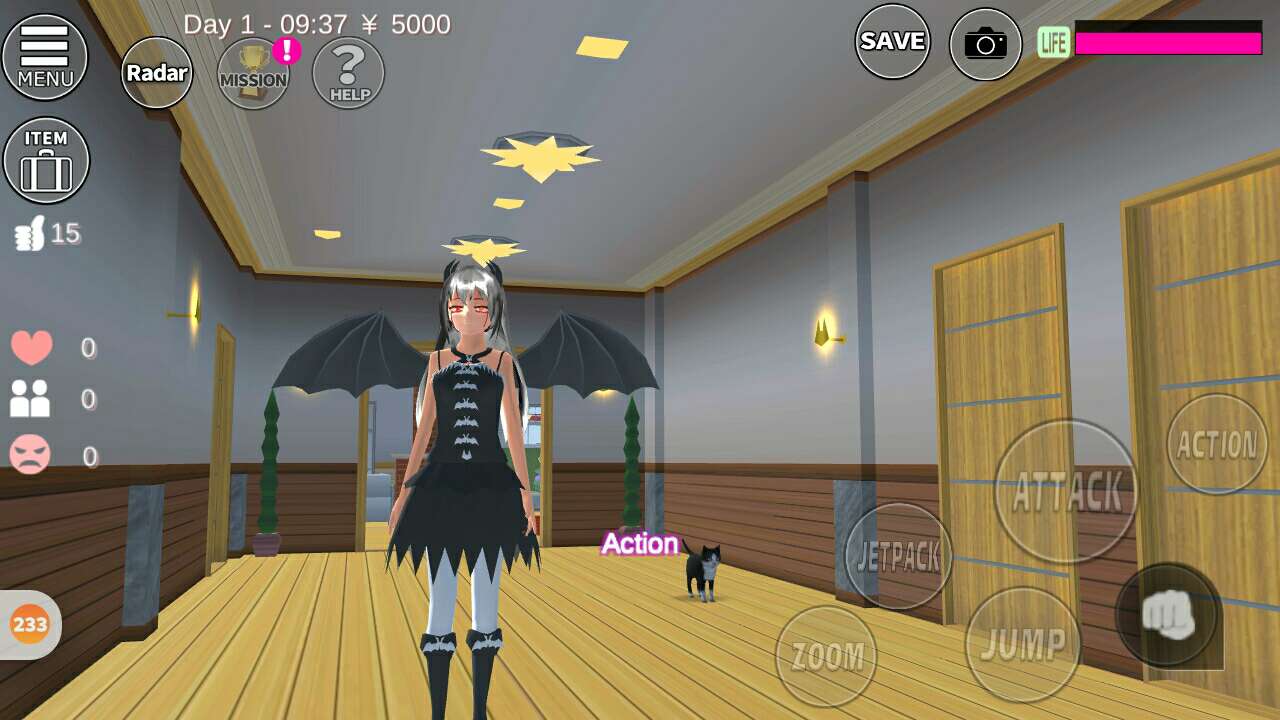Activate the JETPACK button
The height and width of the screenshot is (720, 1280).
(898, 556)
